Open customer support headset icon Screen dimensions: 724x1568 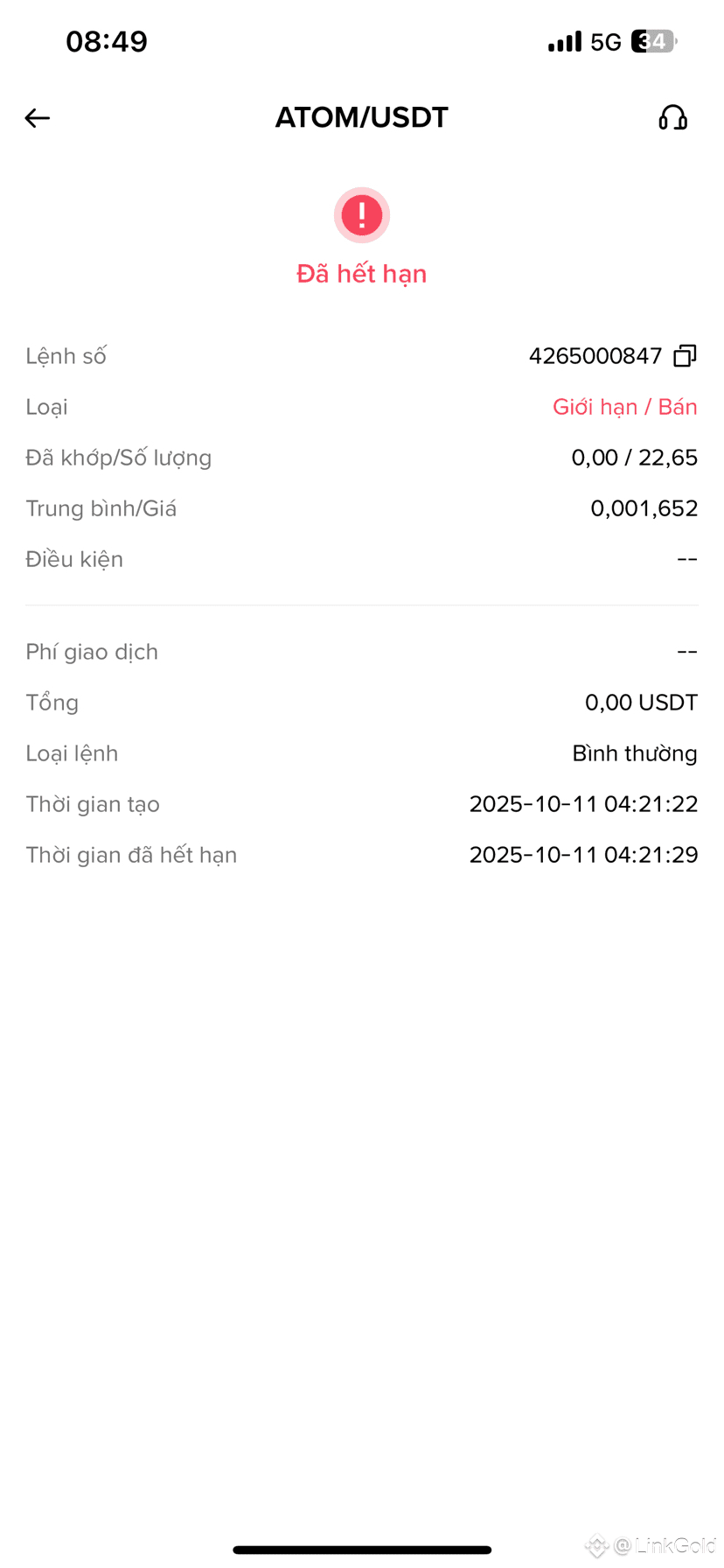[672, 118]
